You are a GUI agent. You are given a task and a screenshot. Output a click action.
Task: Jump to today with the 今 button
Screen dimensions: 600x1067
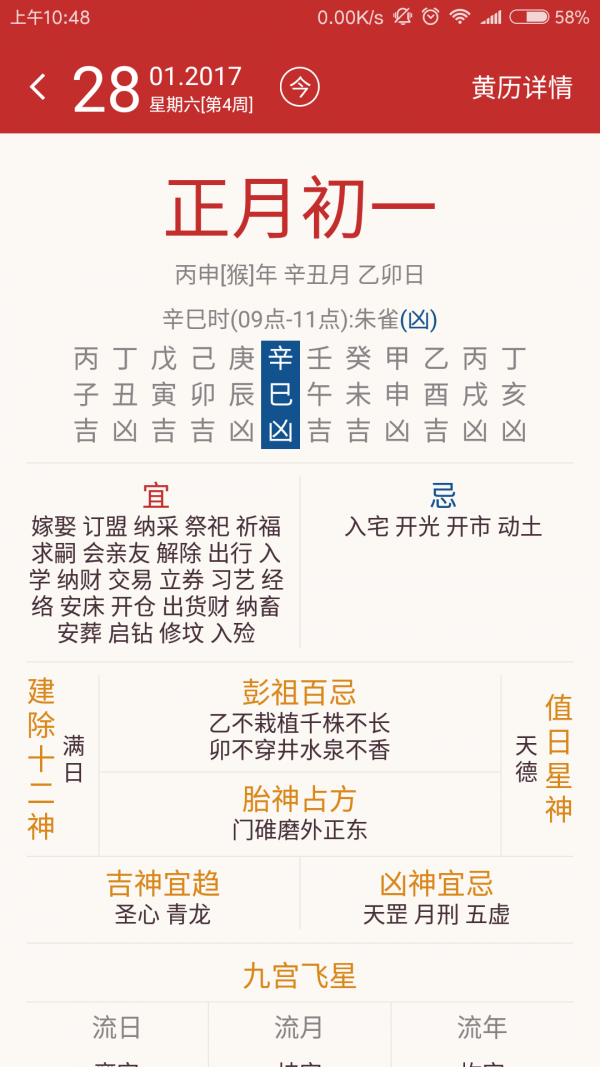[299, 88]
